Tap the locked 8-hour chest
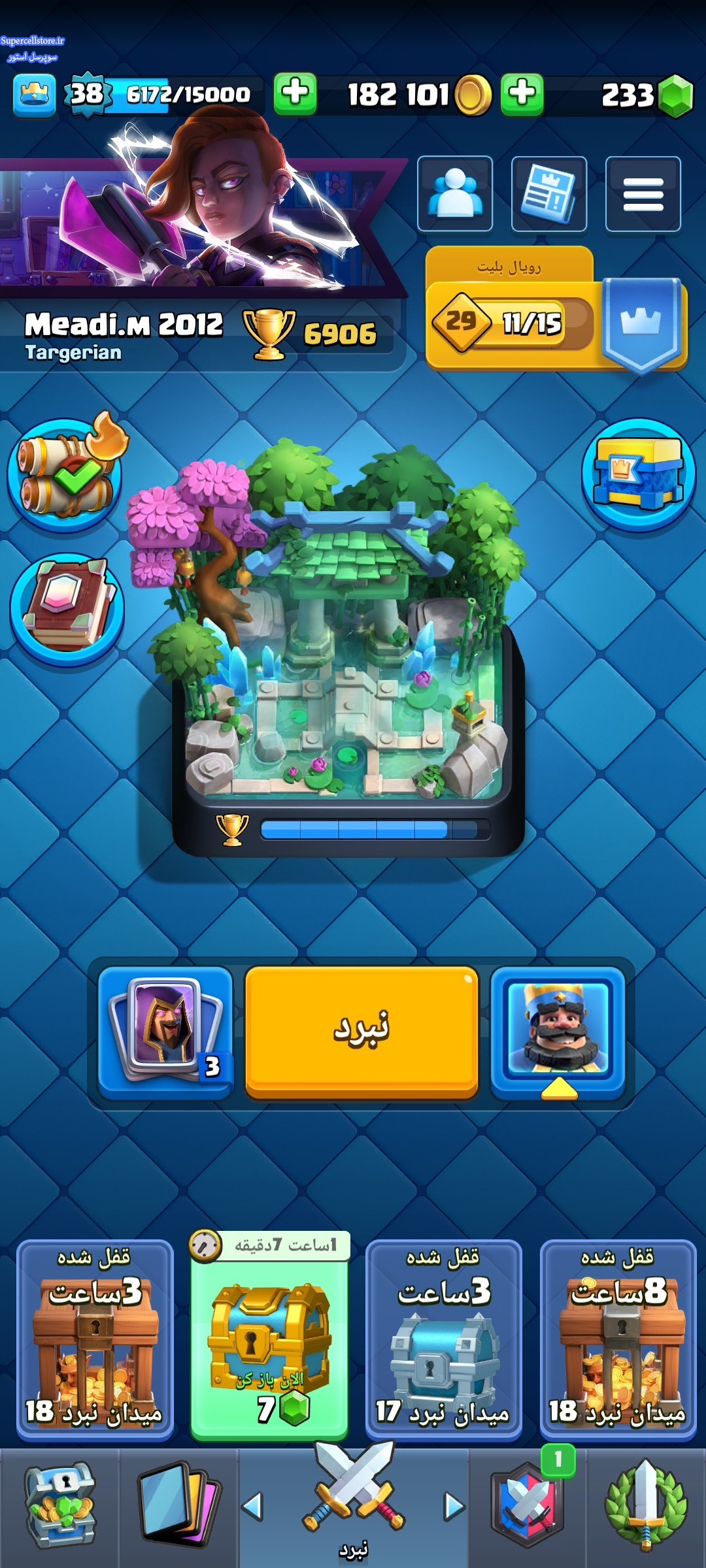706x1568 pixels. tap(618, 1339)
